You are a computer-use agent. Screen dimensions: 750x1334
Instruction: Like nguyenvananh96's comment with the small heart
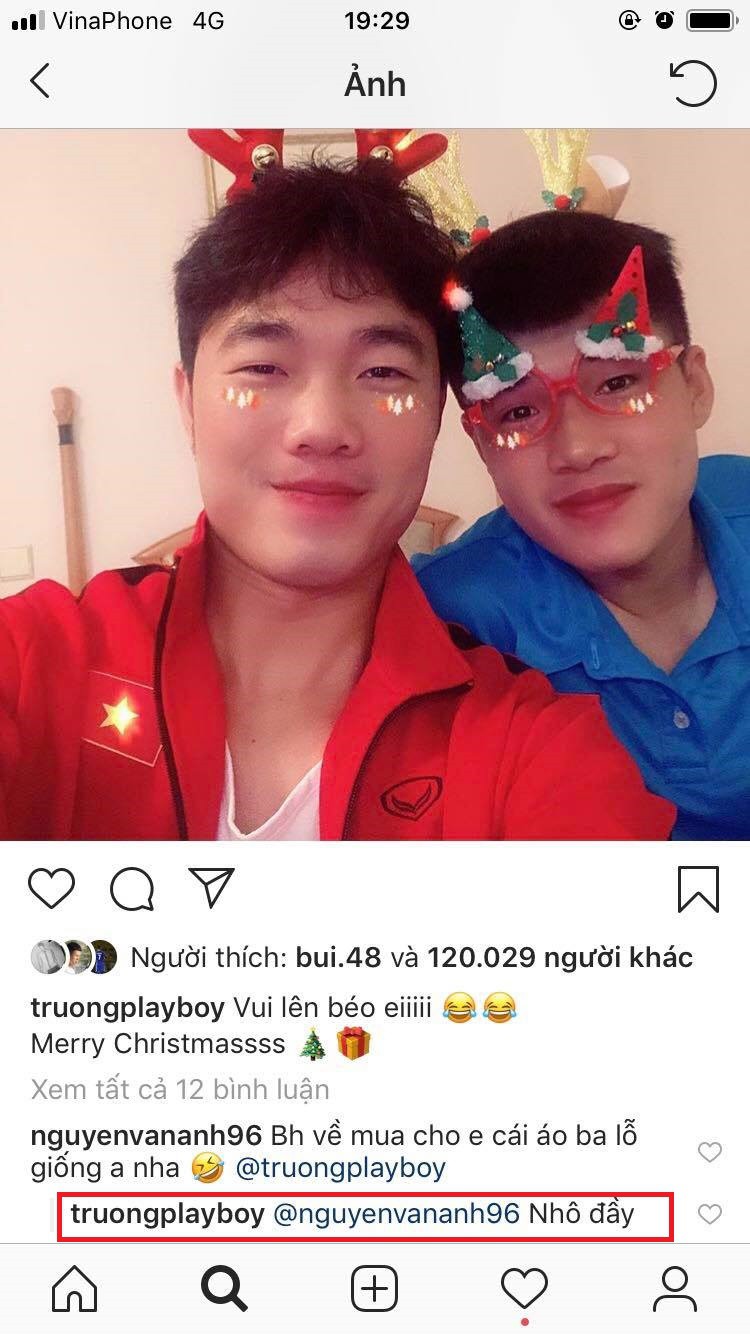point(708,1152)
